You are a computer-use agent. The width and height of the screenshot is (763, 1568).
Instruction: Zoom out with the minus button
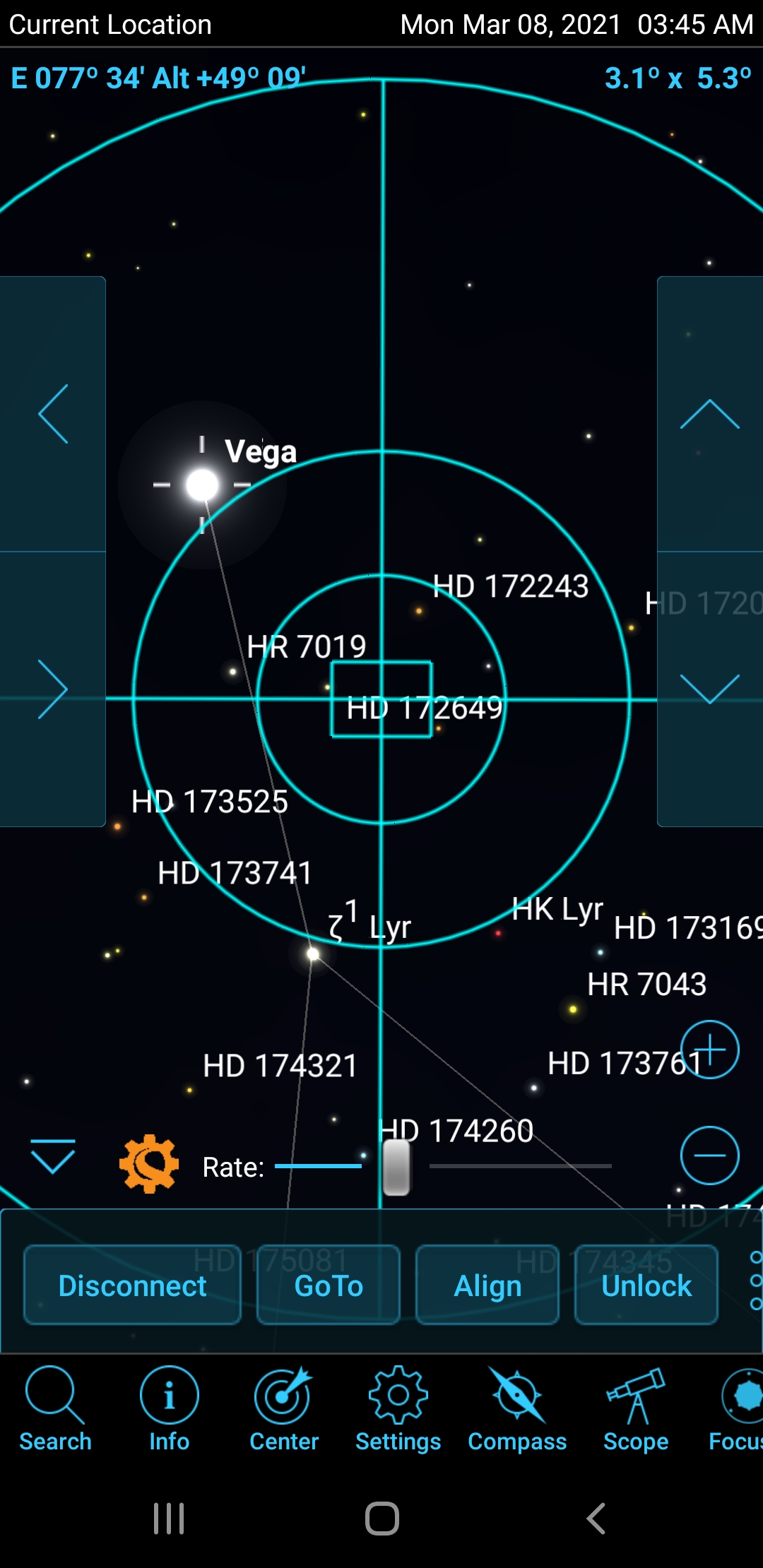pyautogui.click(x=709, y=1156)
